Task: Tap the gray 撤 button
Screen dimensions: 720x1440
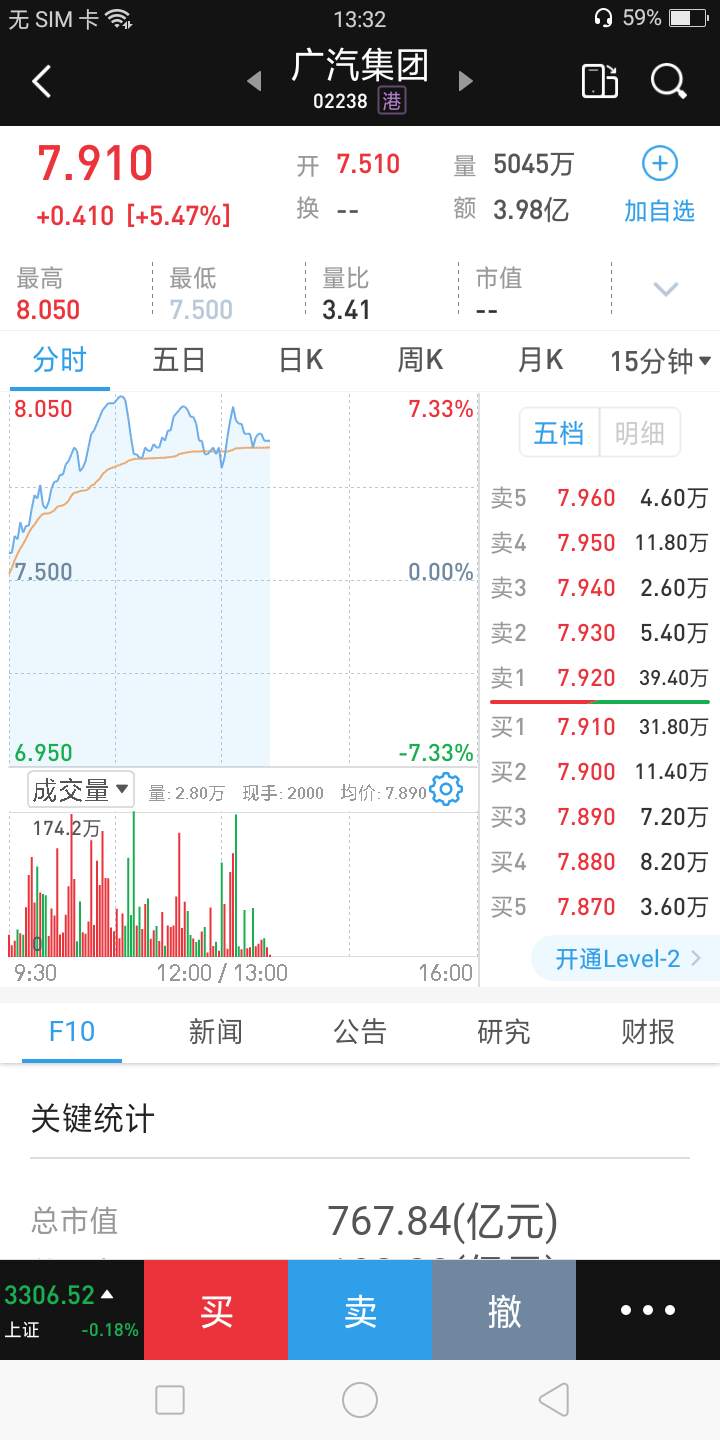Action: (504, 1310)
